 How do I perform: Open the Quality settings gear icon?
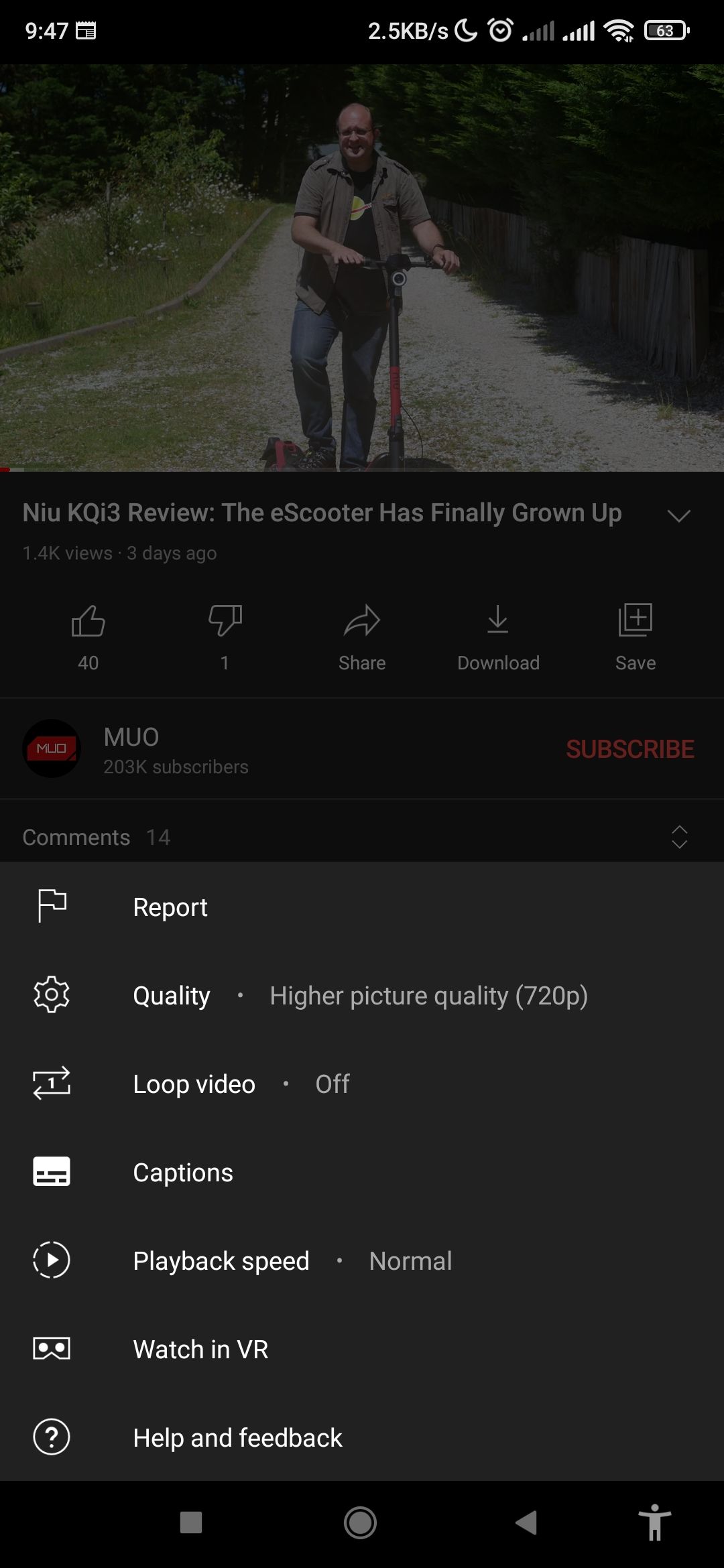coord(50,995)
